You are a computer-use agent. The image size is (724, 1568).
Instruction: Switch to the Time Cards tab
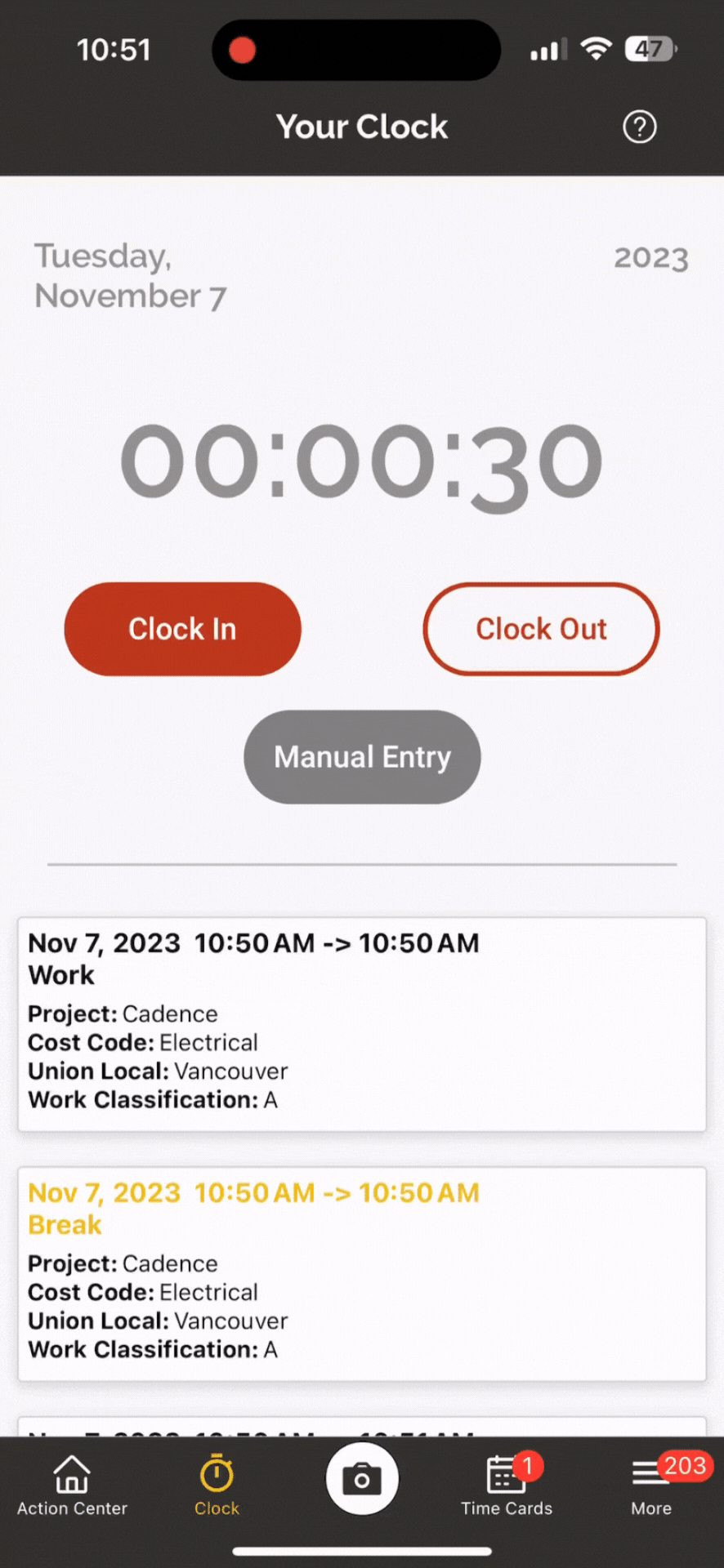507,1486
